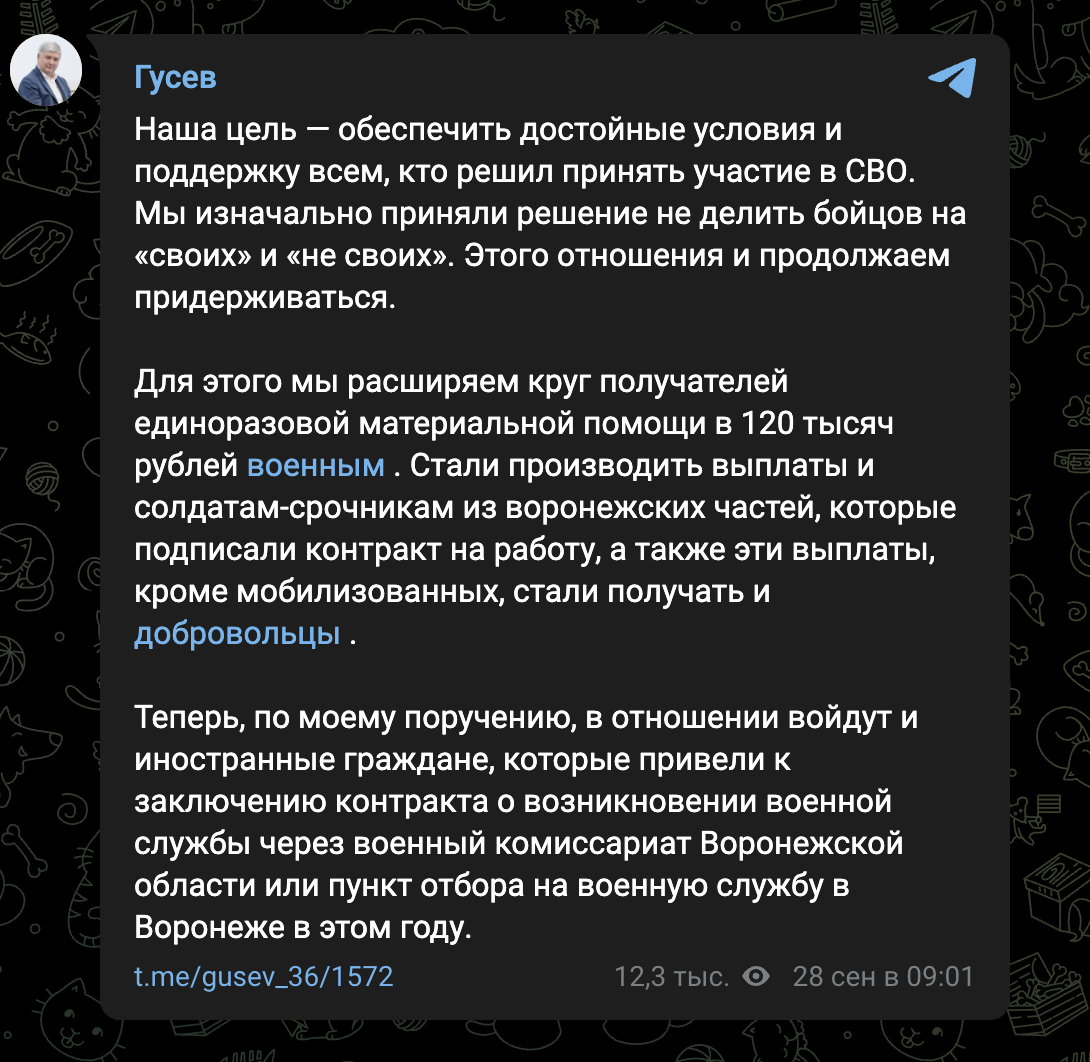Image resolution: width=1090 pixels, height=1062 pixels.
Task: Follow the "военным" link in the post
Action: point(315,465)
